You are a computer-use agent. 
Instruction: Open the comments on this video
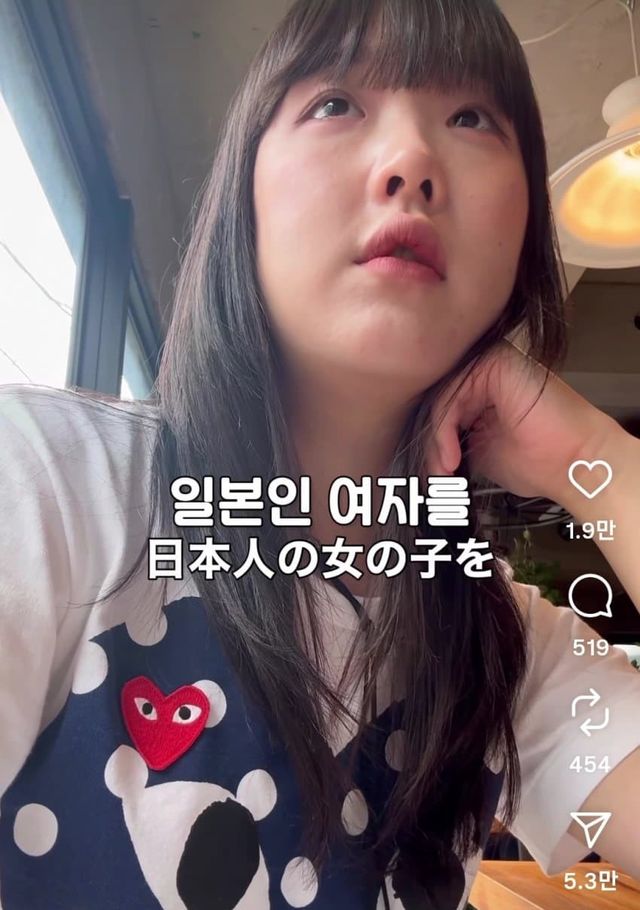pos(590,597)
